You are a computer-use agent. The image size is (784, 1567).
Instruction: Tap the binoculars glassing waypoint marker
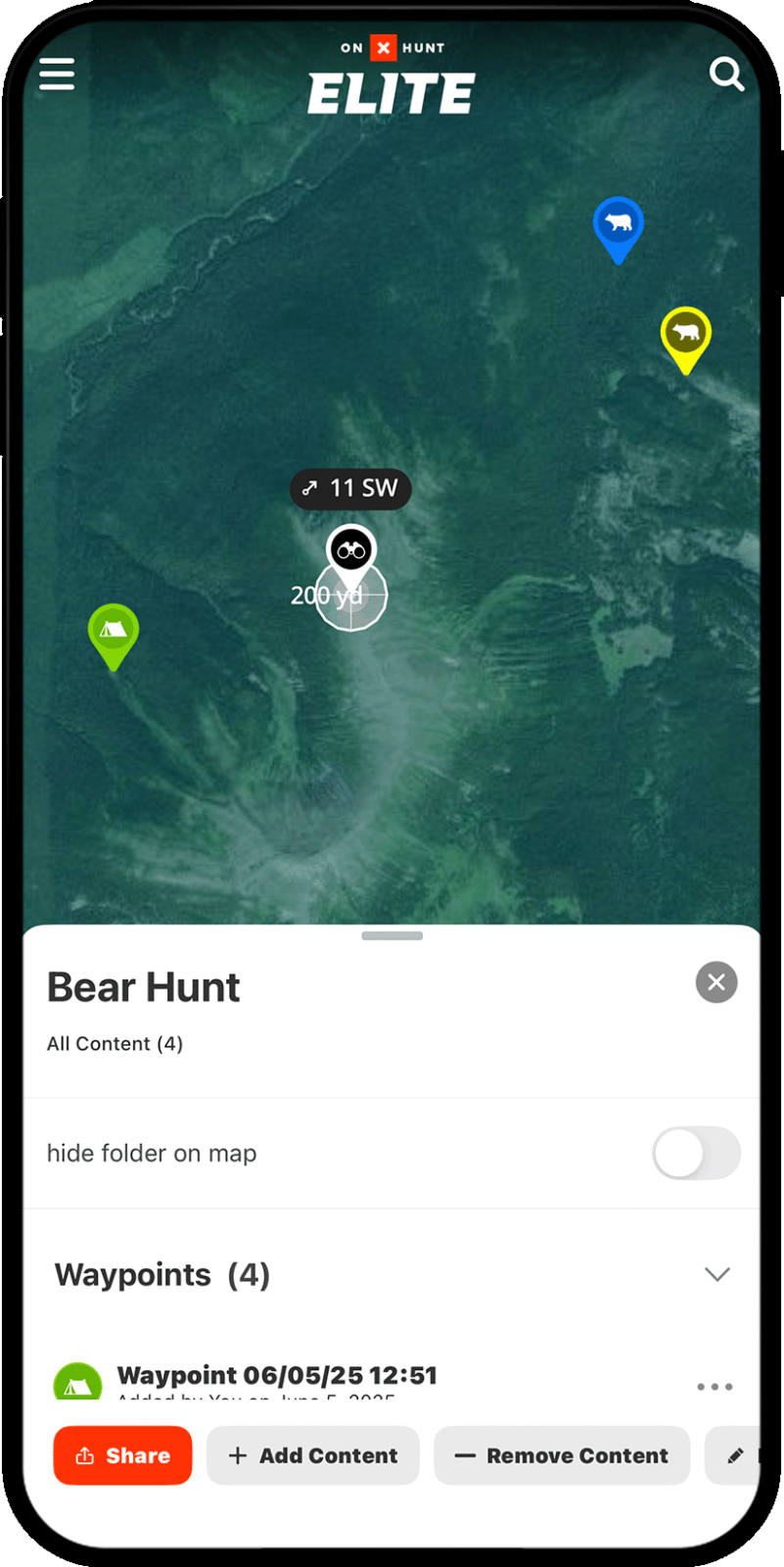pos(350,550)
